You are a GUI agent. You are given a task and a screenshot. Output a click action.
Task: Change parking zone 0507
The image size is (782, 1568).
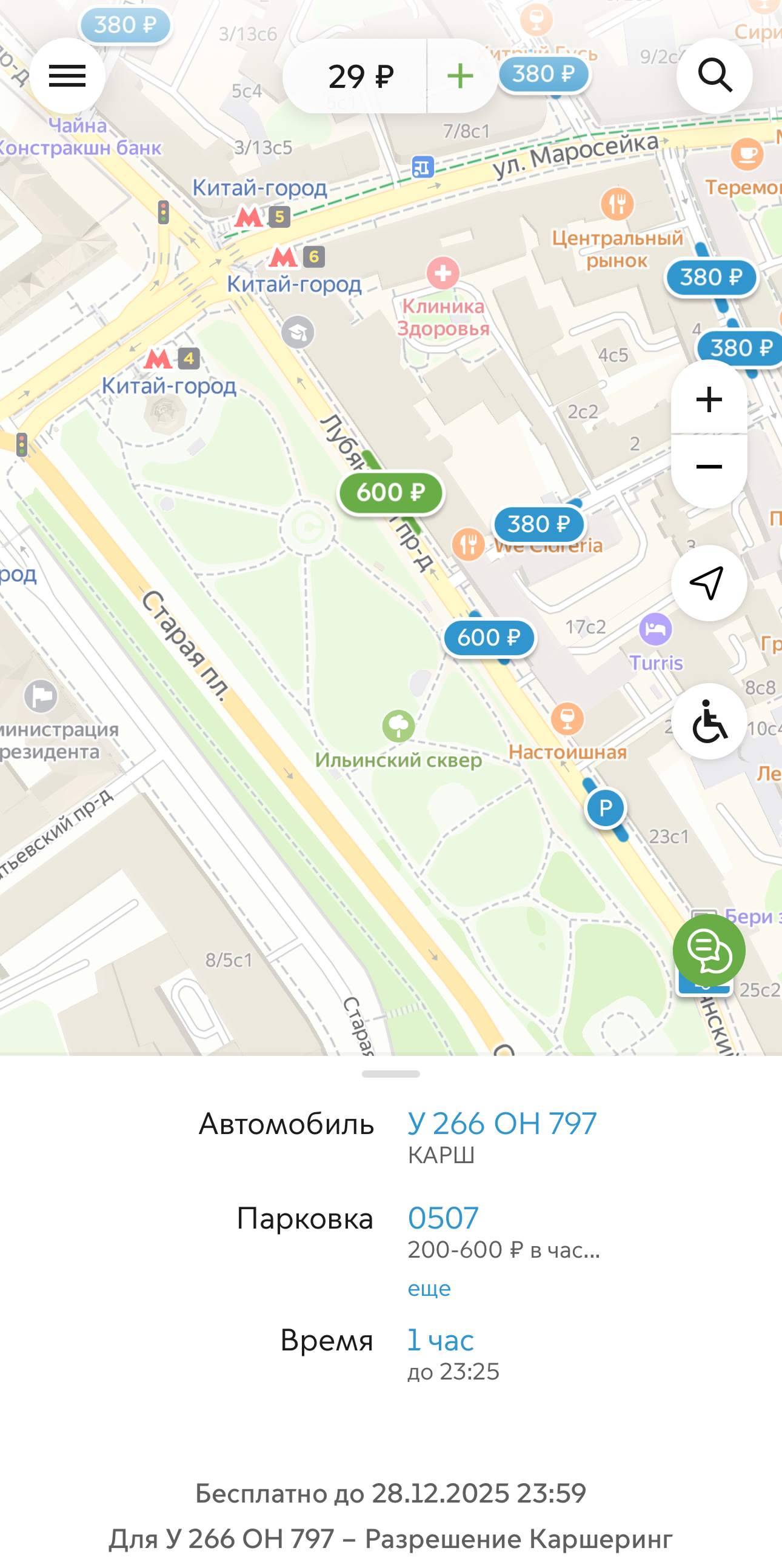tap(443, 1218)
